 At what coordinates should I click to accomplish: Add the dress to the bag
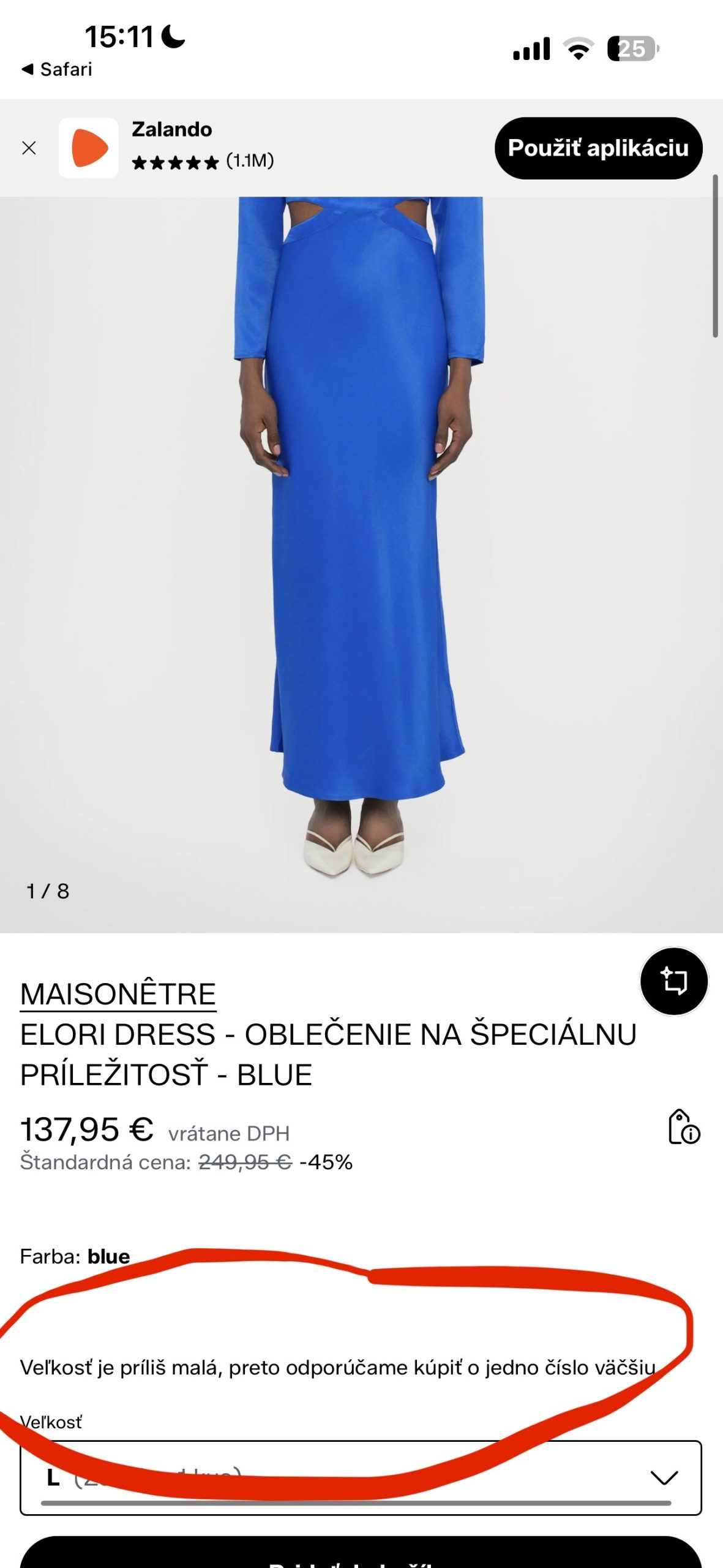point(361,1553)
